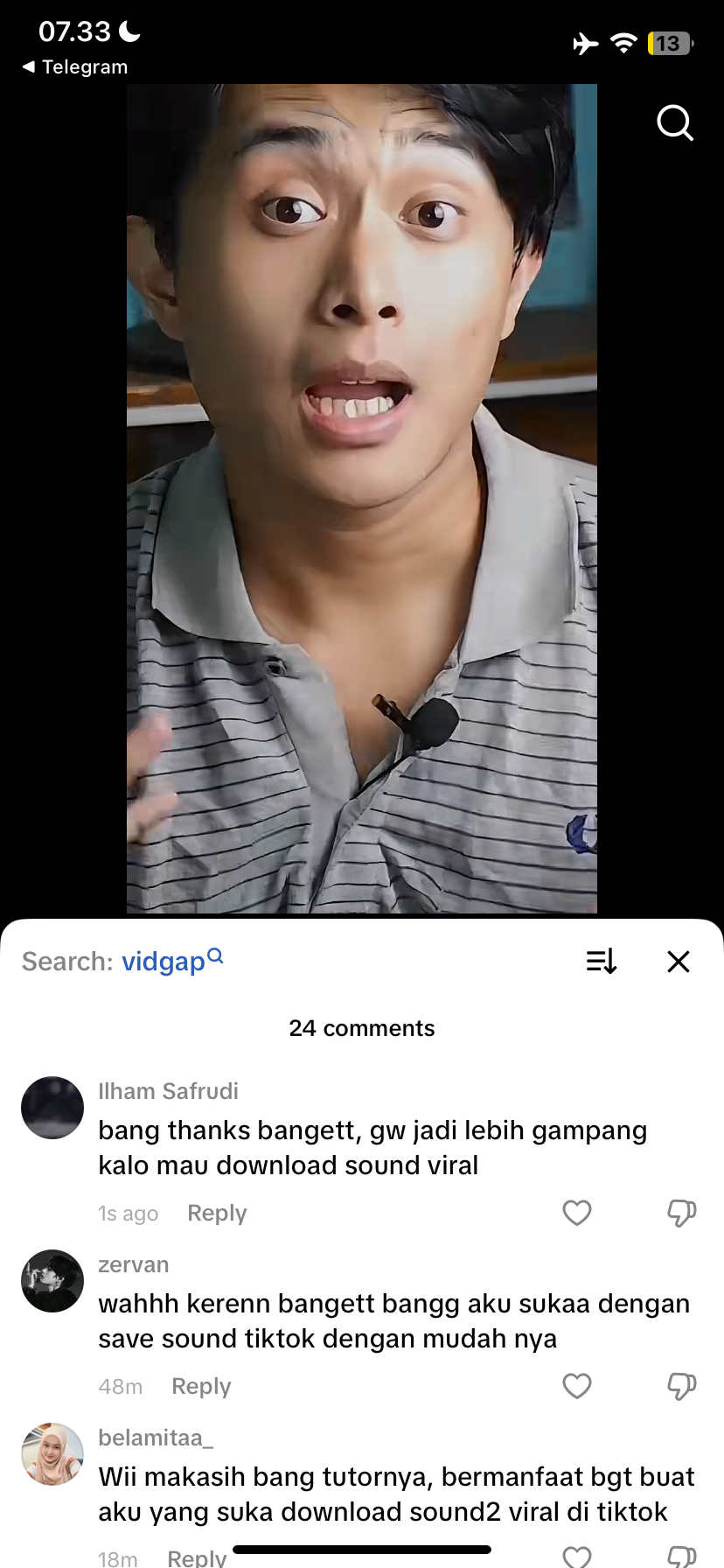Viewport: 724px width, 1568px height.
Task: Tap the video to pause playback
Action: click(362, 499)
